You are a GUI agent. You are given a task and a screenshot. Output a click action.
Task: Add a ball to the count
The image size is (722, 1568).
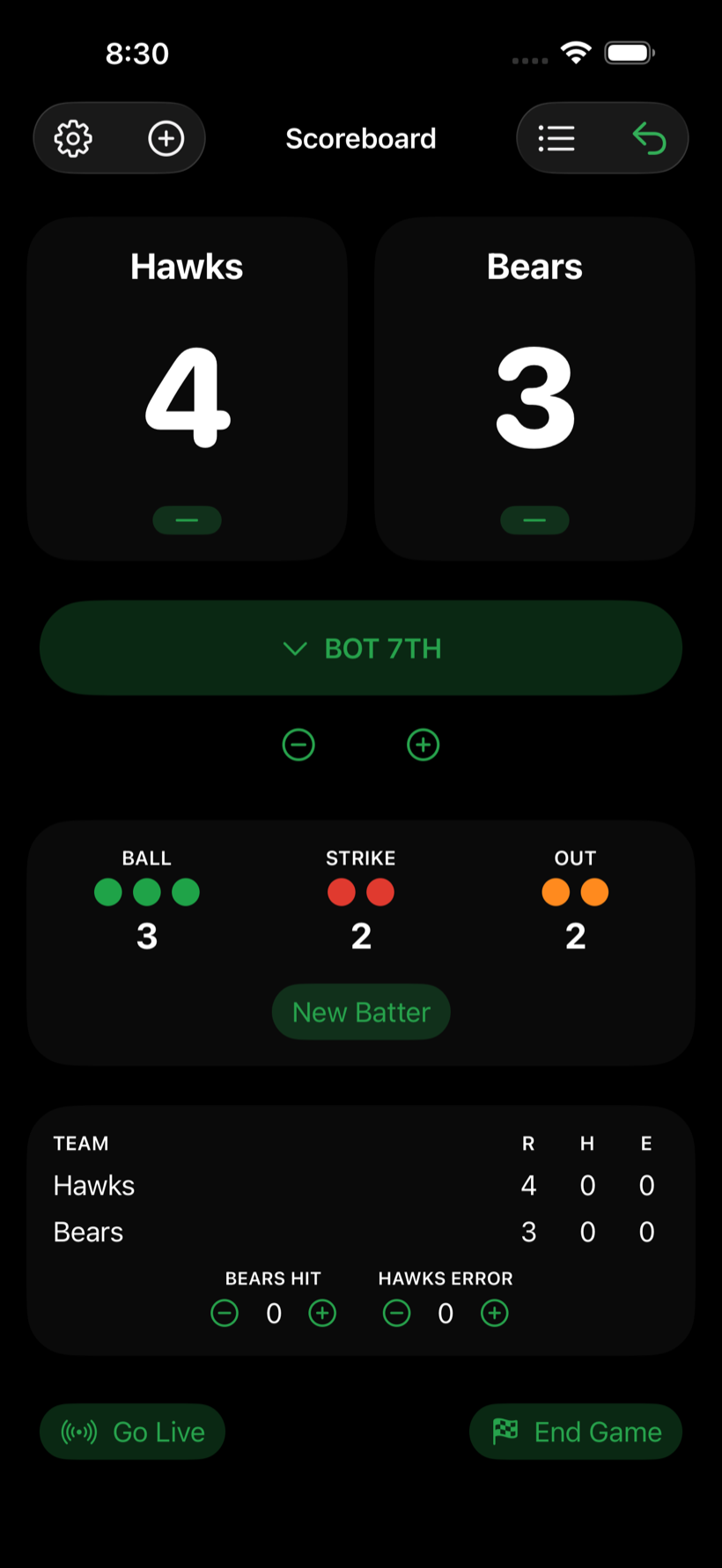[x=147, y=898]
